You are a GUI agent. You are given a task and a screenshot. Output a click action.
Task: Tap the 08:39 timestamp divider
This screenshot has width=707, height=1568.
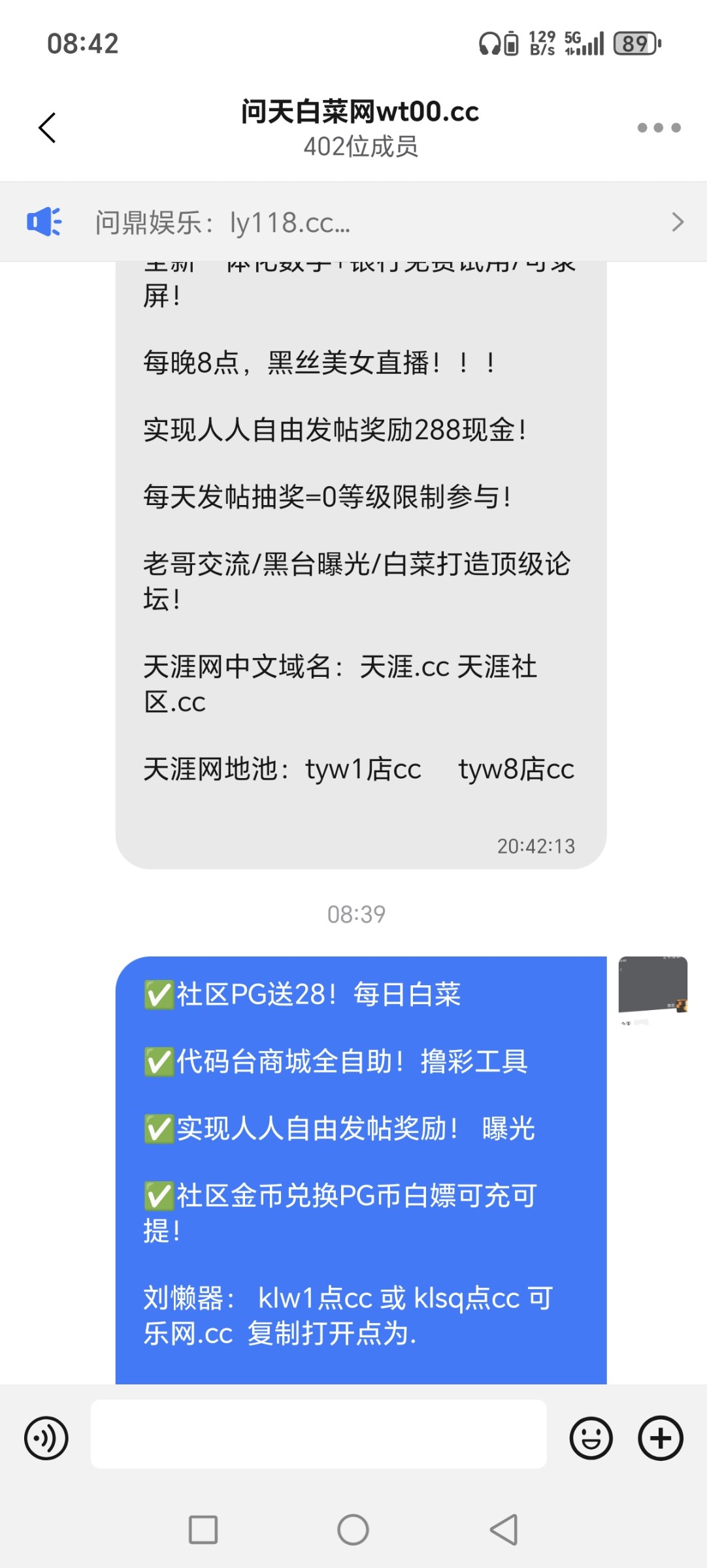click(x=353, y=913)
